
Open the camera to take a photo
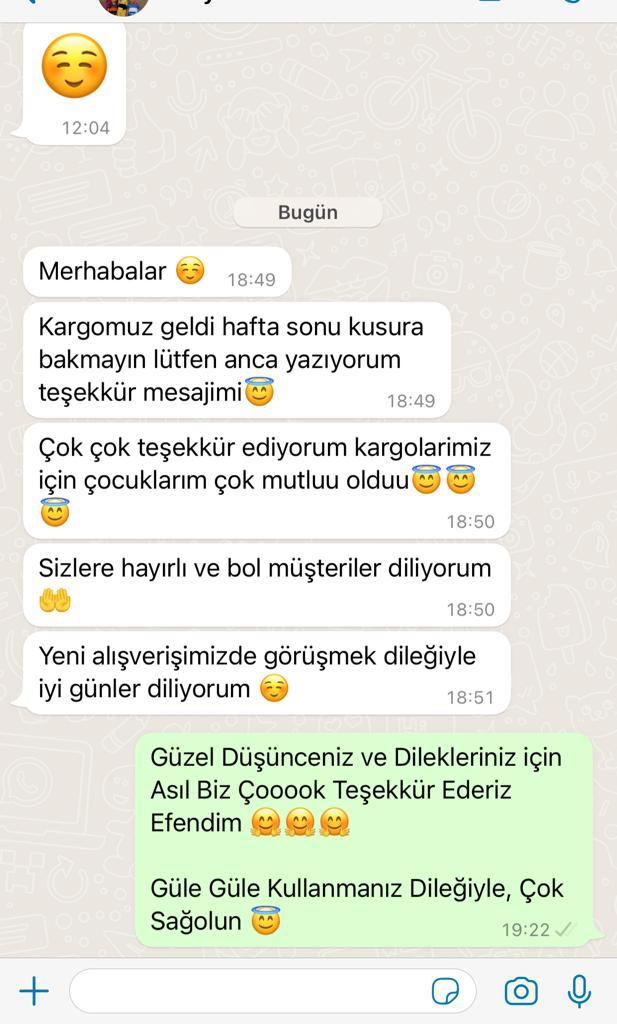pos(521,991)
